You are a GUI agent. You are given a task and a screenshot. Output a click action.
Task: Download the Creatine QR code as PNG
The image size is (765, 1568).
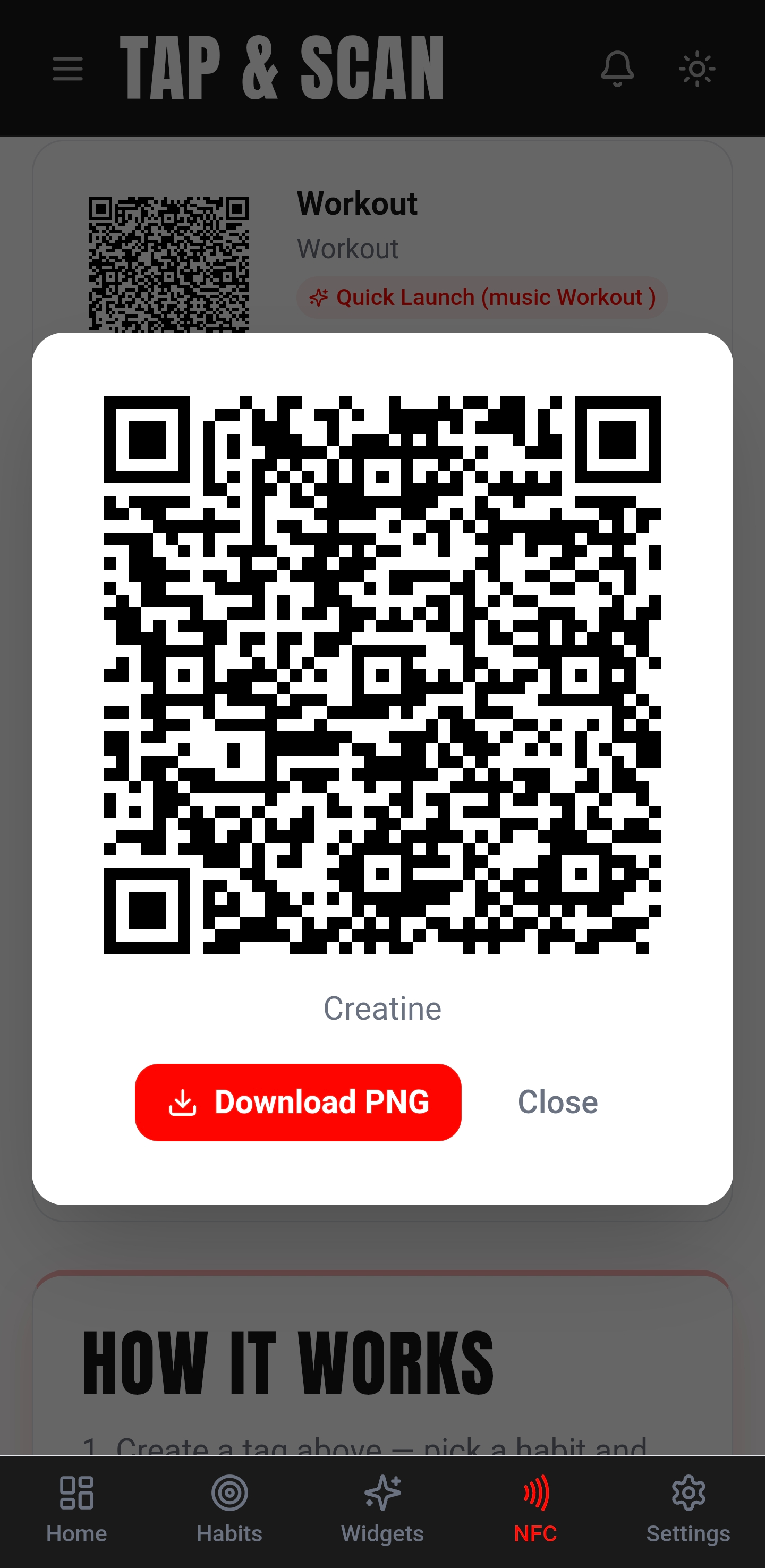297,1103
